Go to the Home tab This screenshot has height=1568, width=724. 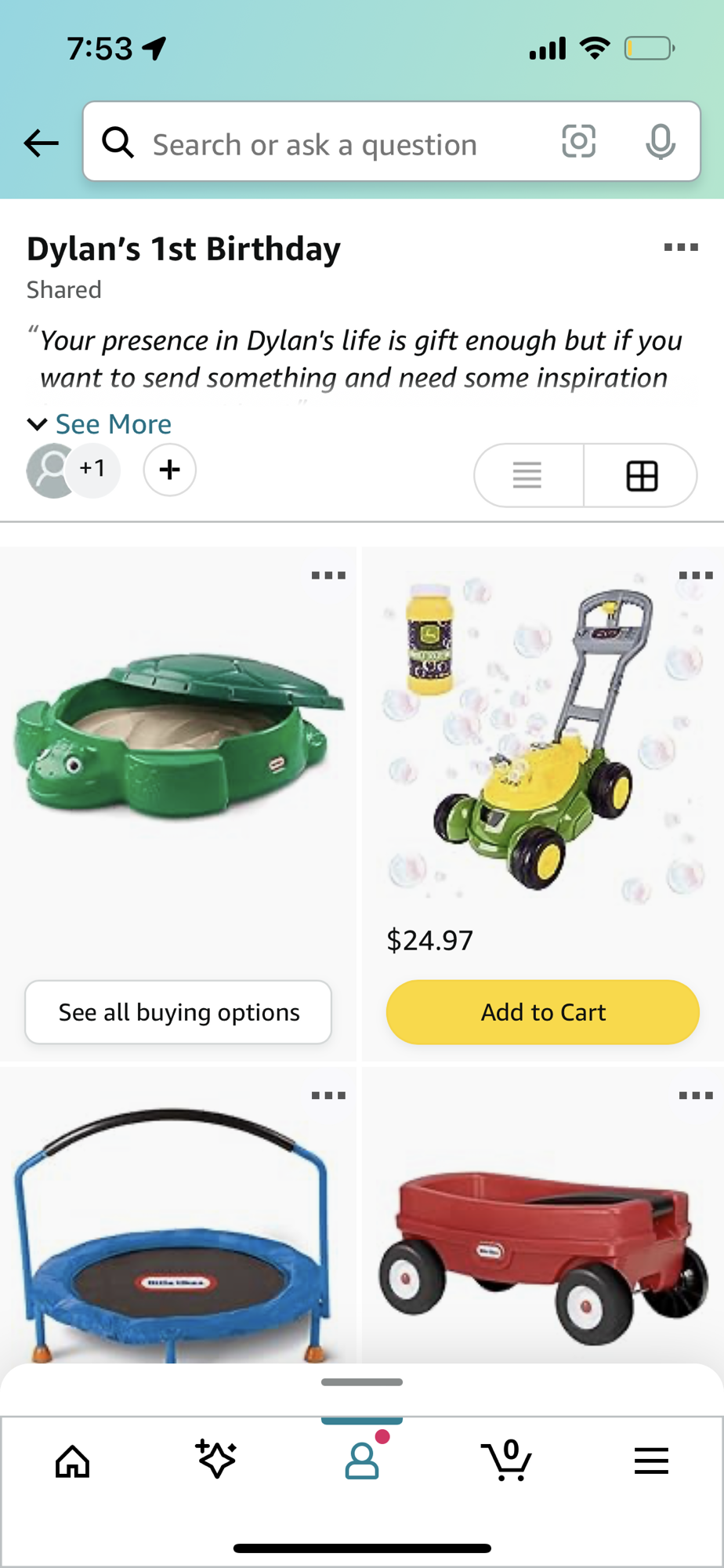72,1461
